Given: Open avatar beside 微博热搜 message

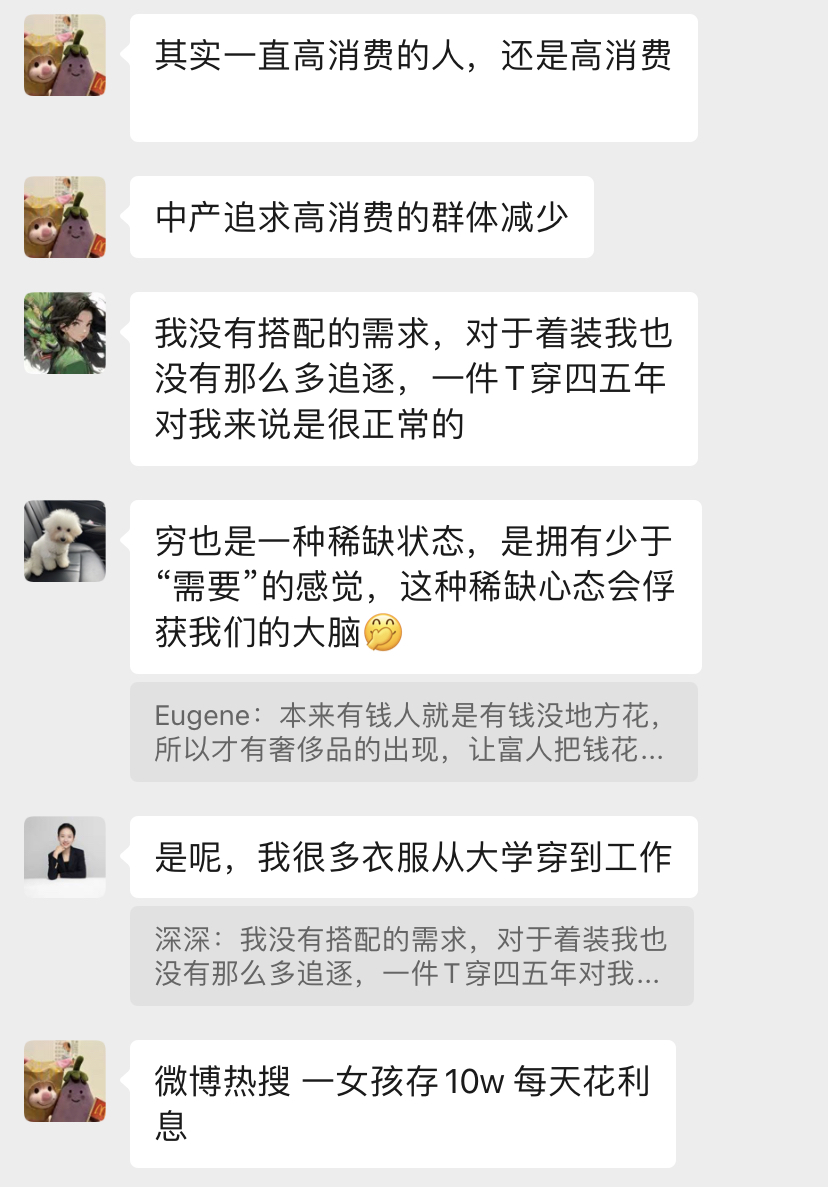Looking at the screenshot, I should (65, 1081).
